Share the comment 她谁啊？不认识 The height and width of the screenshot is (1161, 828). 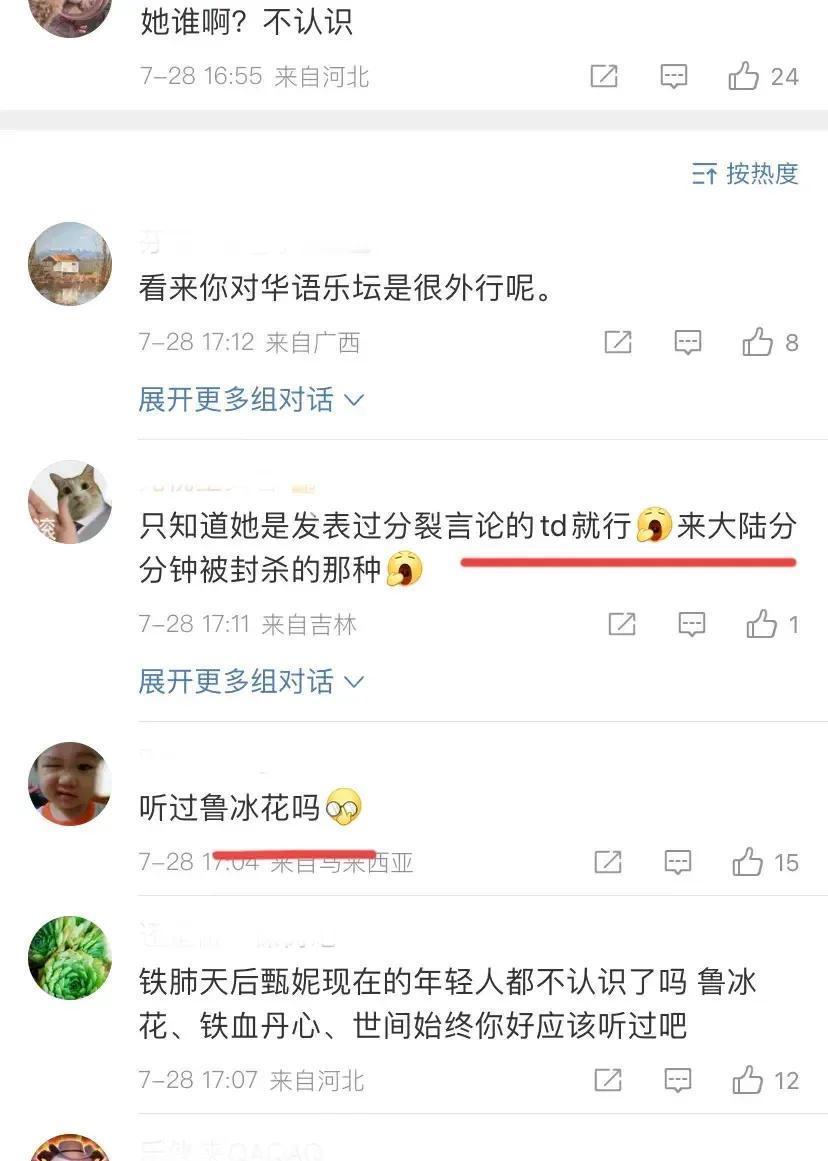[x=604, y=76]
